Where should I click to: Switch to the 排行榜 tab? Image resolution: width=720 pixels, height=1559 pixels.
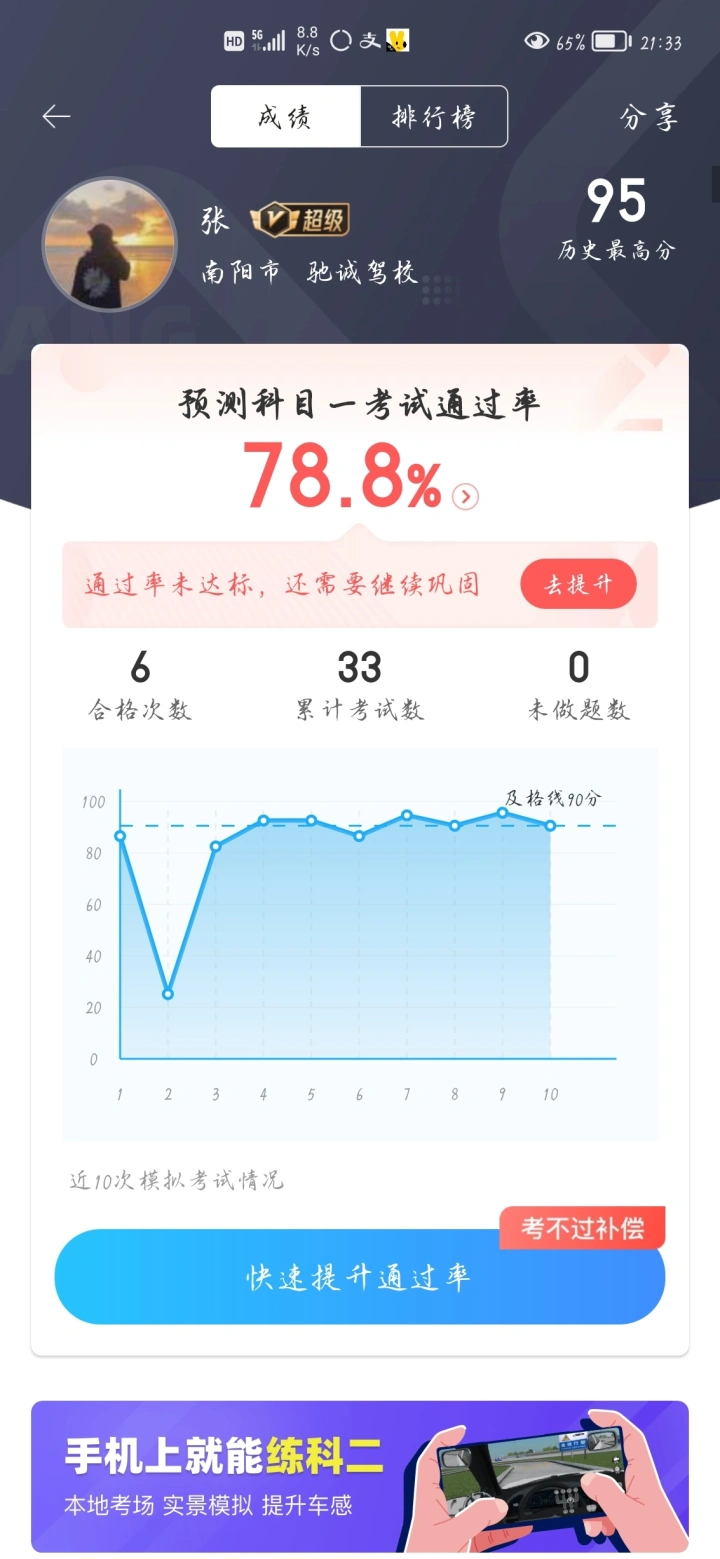coord(433,117)
